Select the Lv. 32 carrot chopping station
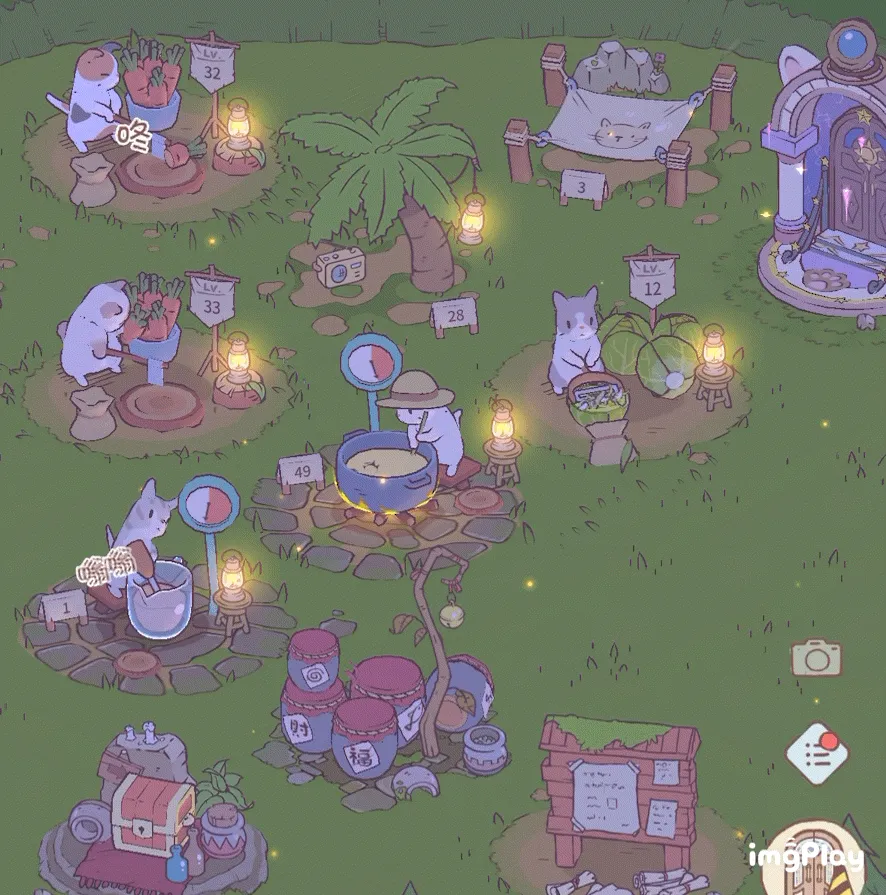This screenshot has height=895, width=886. click(x=150, y=120)
